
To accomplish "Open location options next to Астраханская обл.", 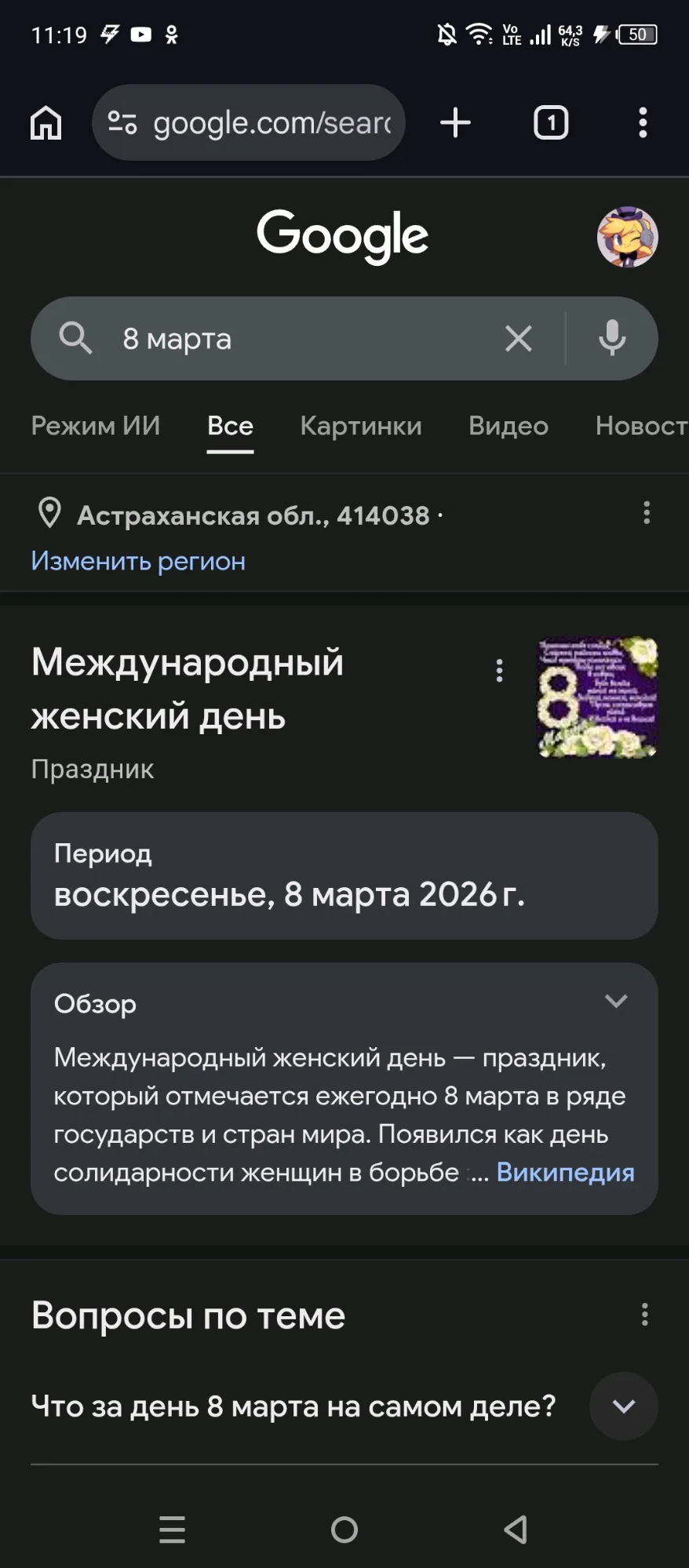I will (x=647, y=513).
